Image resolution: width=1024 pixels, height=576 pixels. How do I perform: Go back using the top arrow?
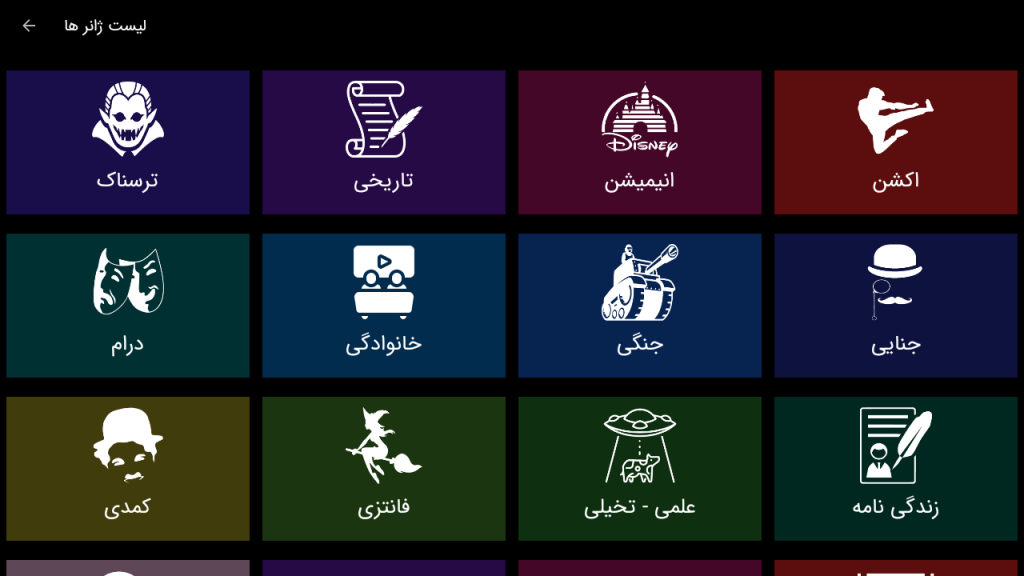click(29, 26)
